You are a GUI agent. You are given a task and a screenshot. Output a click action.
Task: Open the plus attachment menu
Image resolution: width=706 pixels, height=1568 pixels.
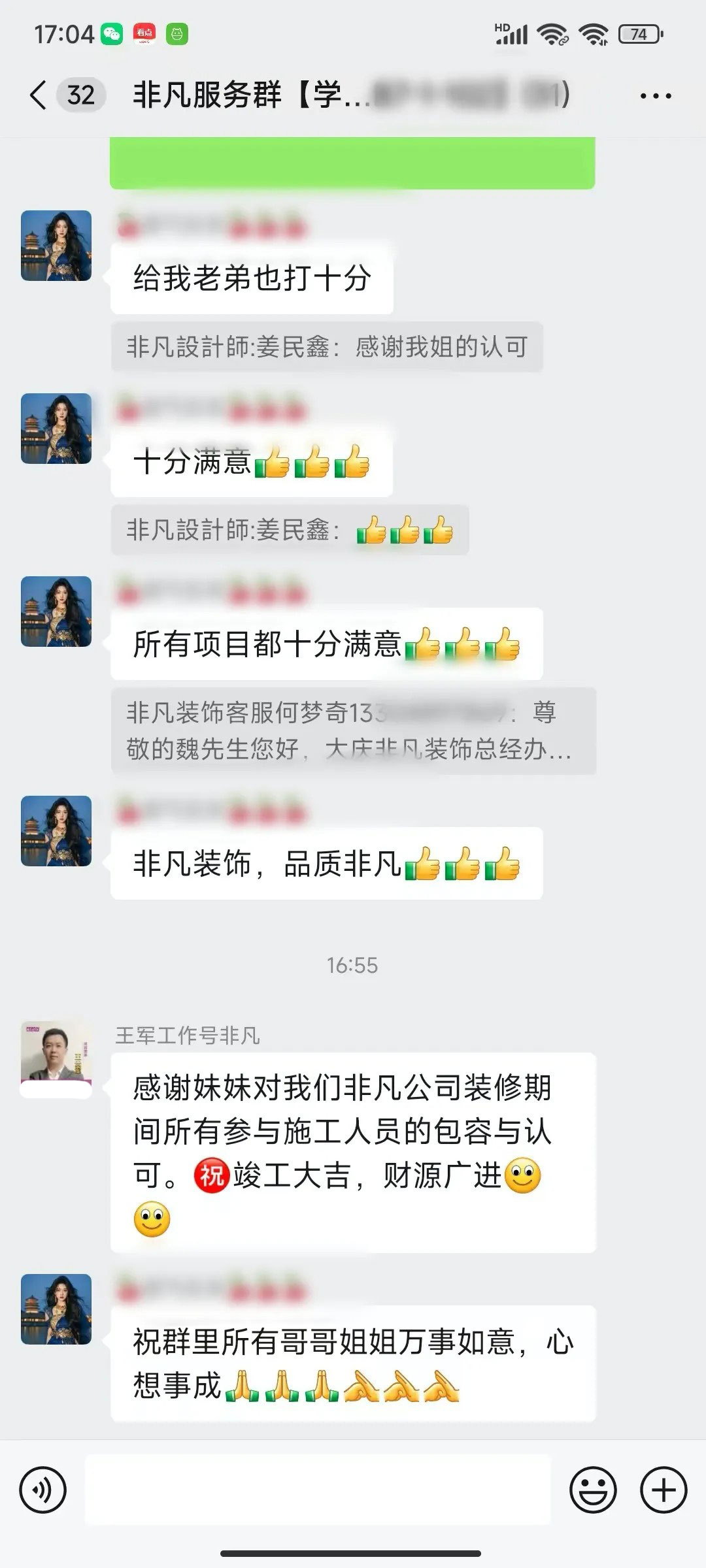[663, 1491]
